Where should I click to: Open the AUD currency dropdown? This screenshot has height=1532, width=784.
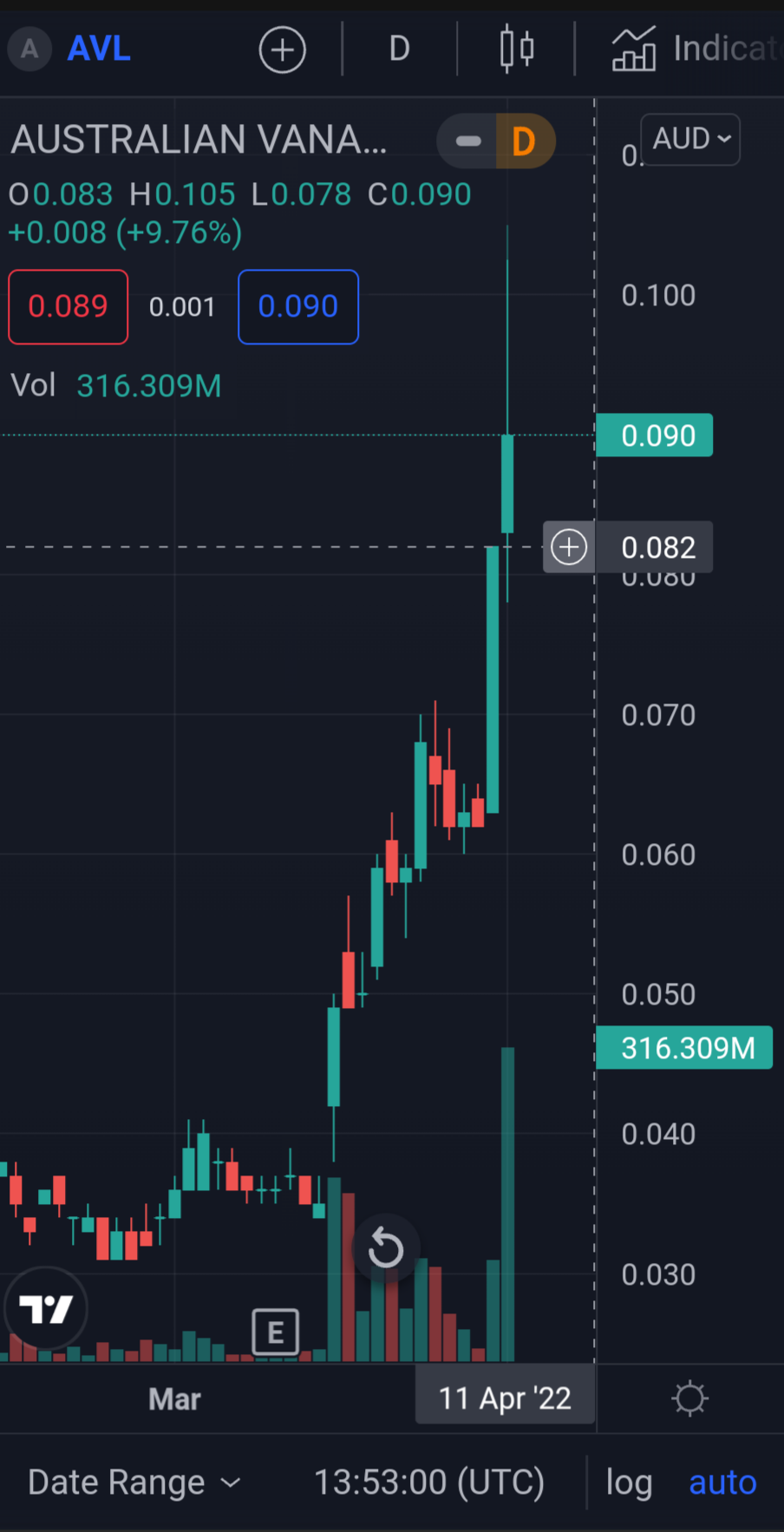(690, 139)
